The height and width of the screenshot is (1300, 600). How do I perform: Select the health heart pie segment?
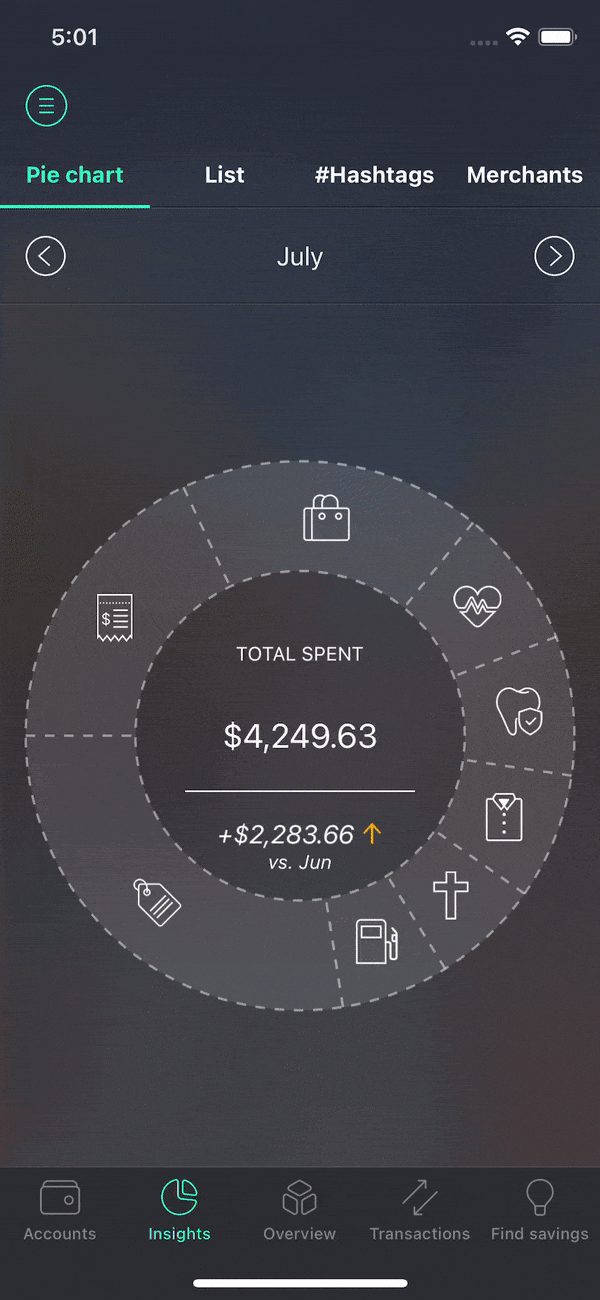tap(477, 604)
